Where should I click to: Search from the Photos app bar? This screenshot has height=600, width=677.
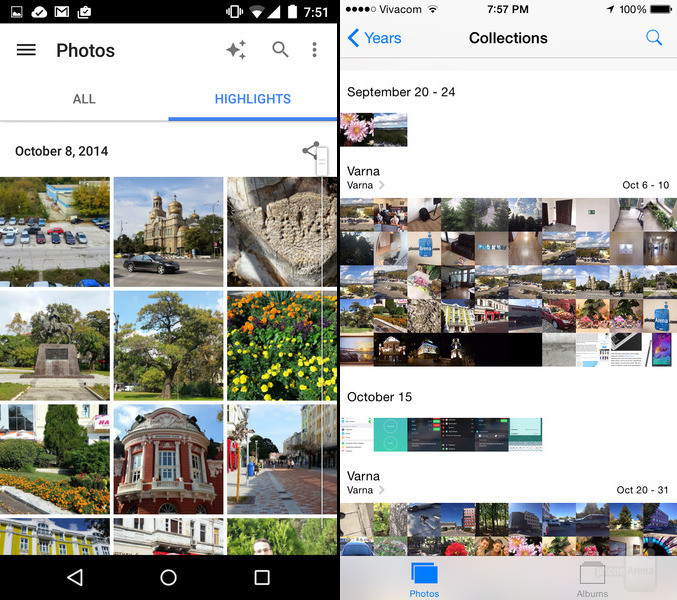click(281, 50)
